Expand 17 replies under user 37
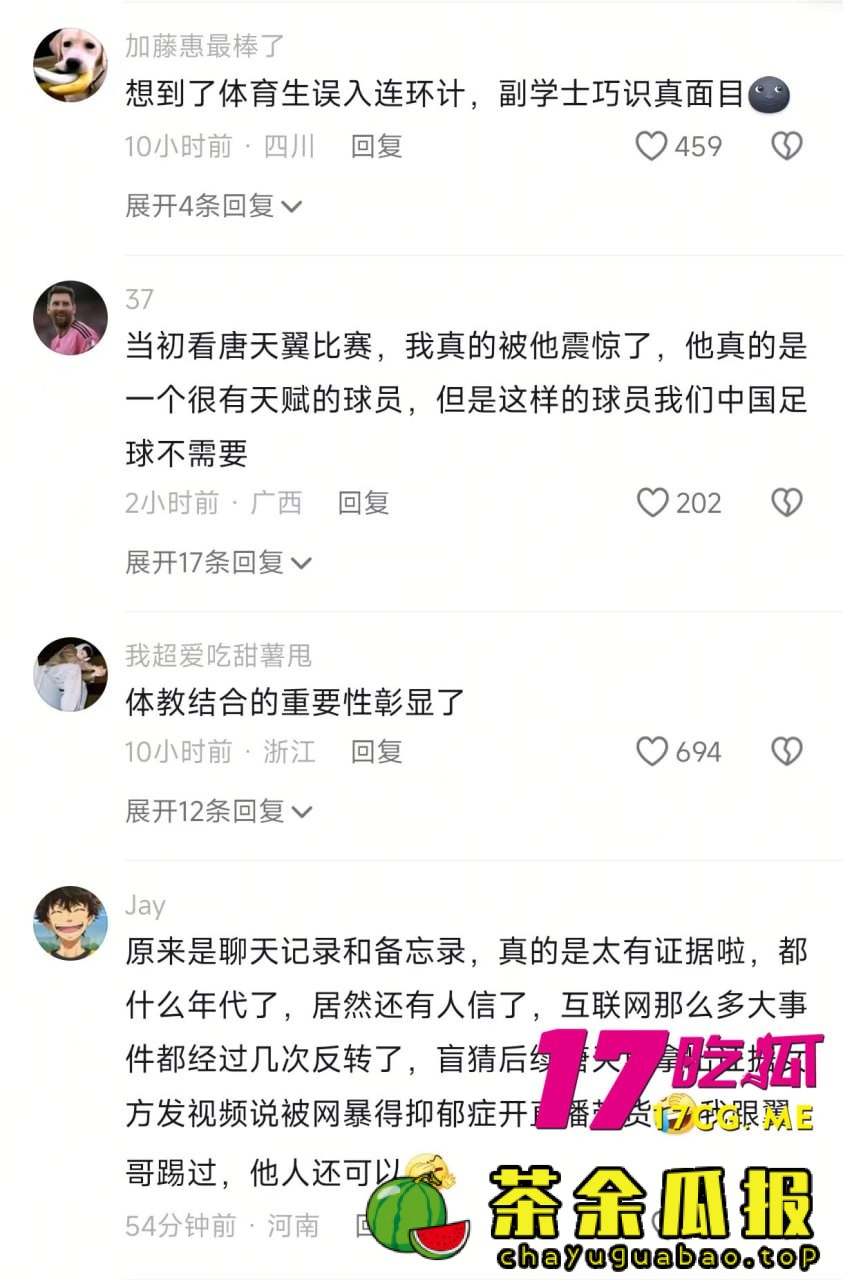Viewport: 843px width, 1280px height. tap(218, 562)
